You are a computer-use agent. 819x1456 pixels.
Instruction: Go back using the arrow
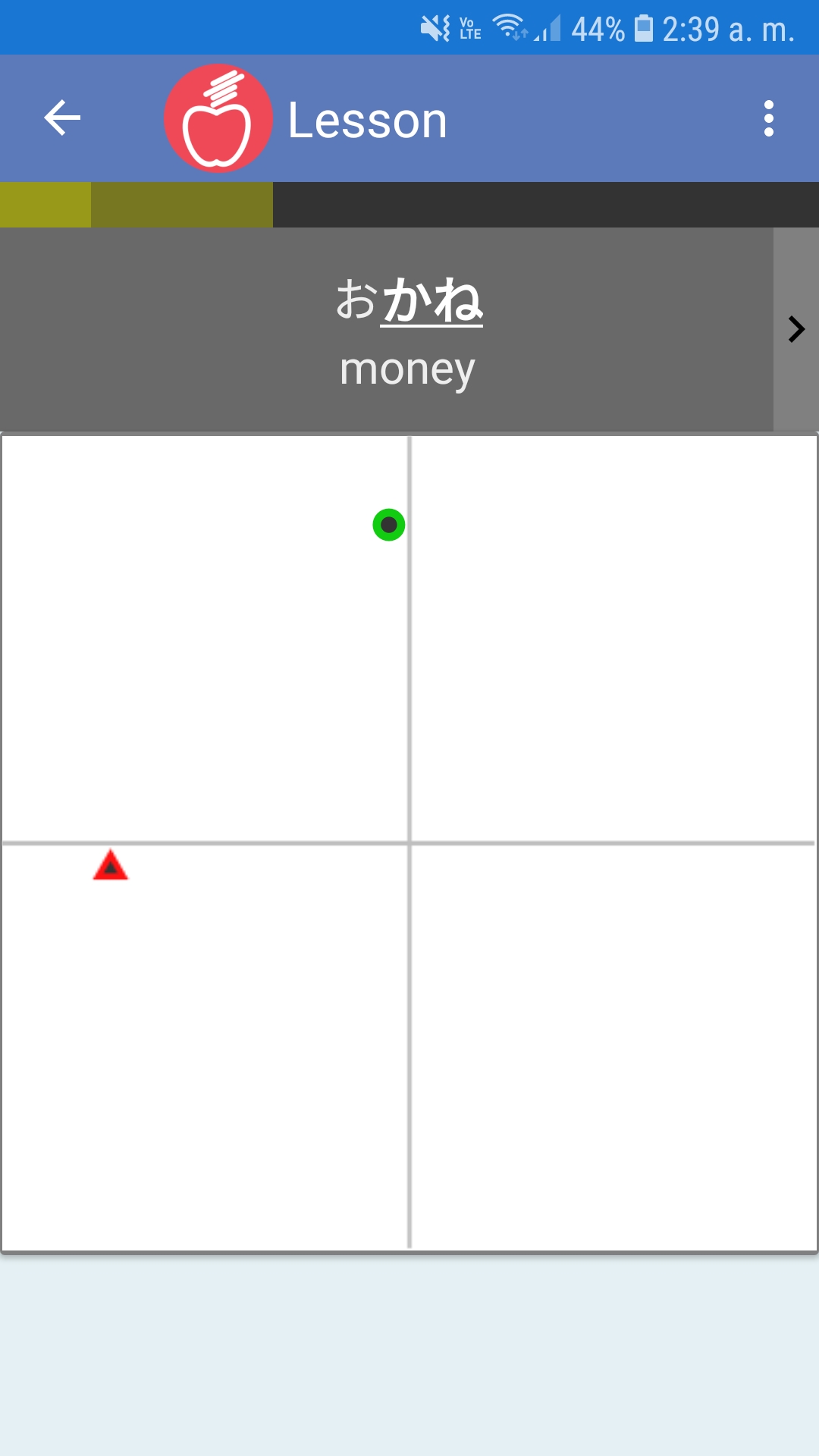point(62,118)
